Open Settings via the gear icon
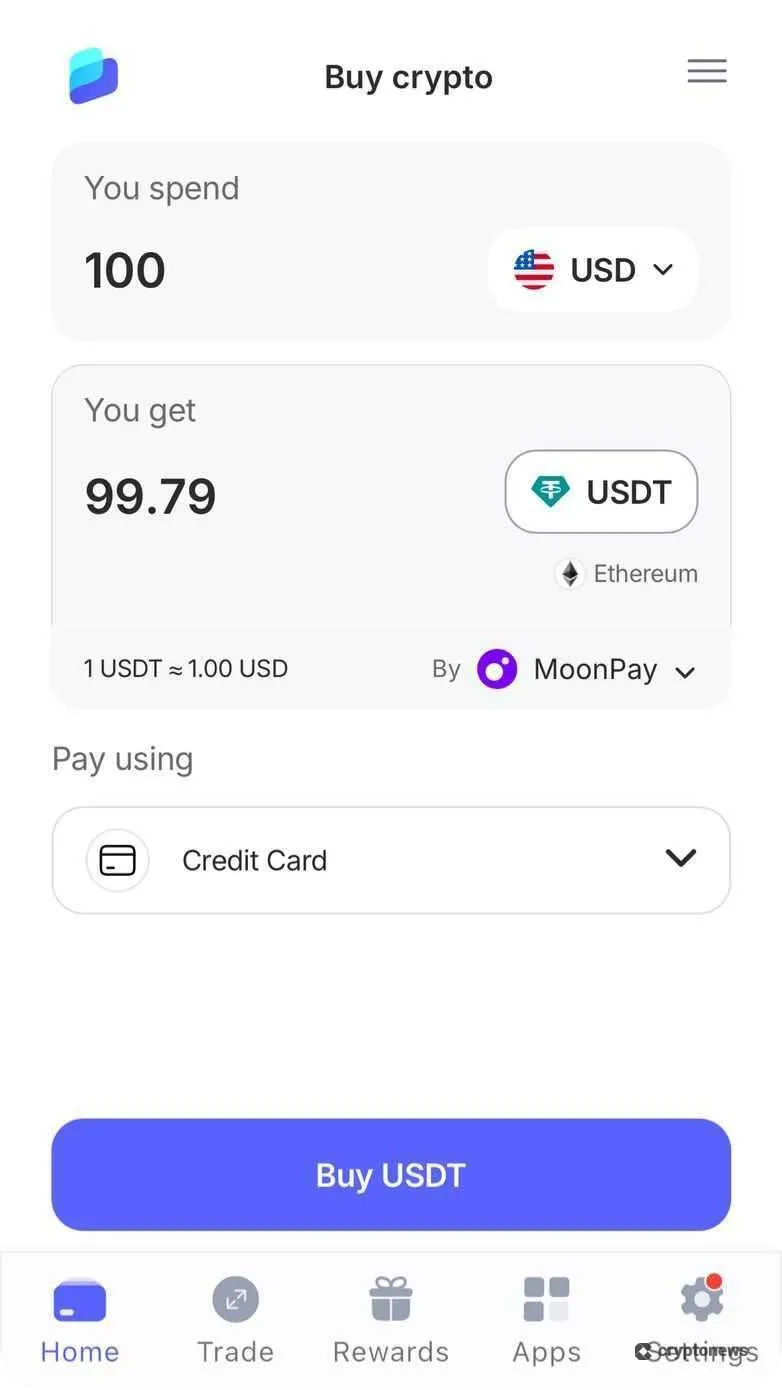The image size is (782, 1390). 700,1297
